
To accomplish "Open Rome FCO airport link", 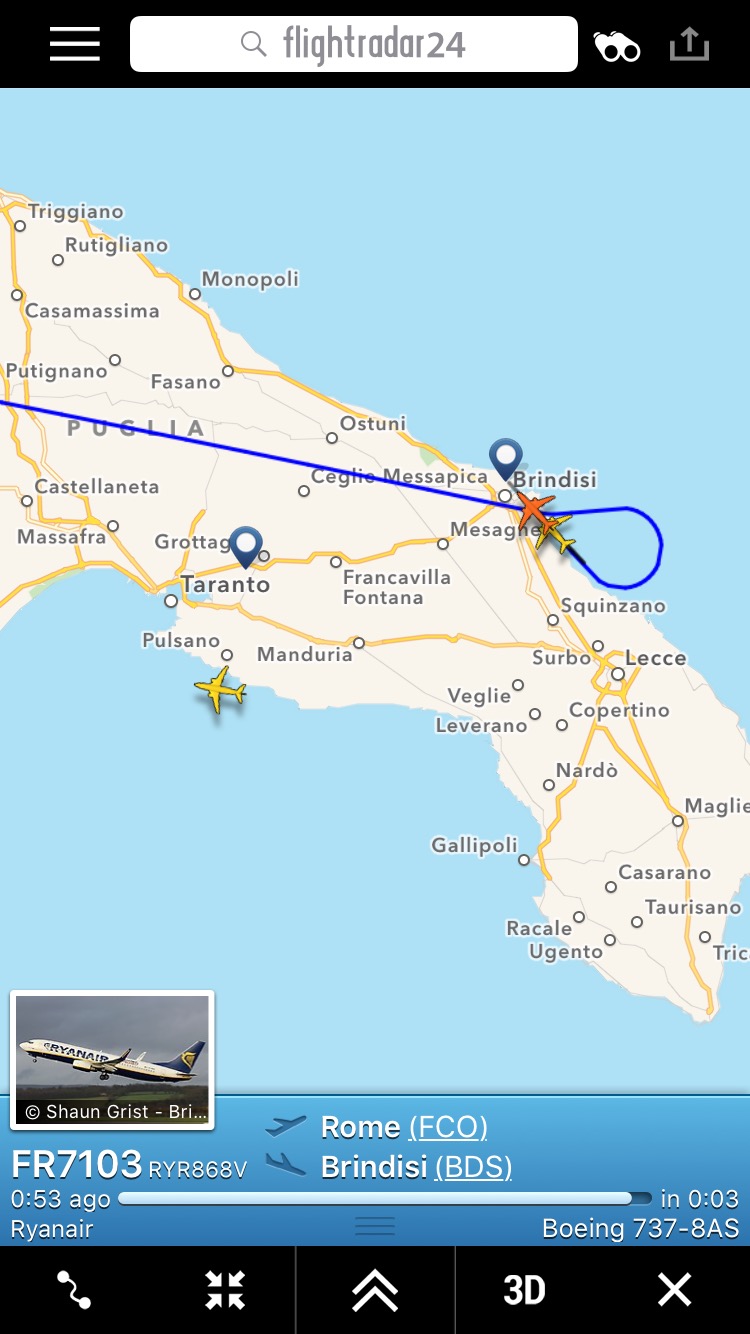I will [447, 1127].
